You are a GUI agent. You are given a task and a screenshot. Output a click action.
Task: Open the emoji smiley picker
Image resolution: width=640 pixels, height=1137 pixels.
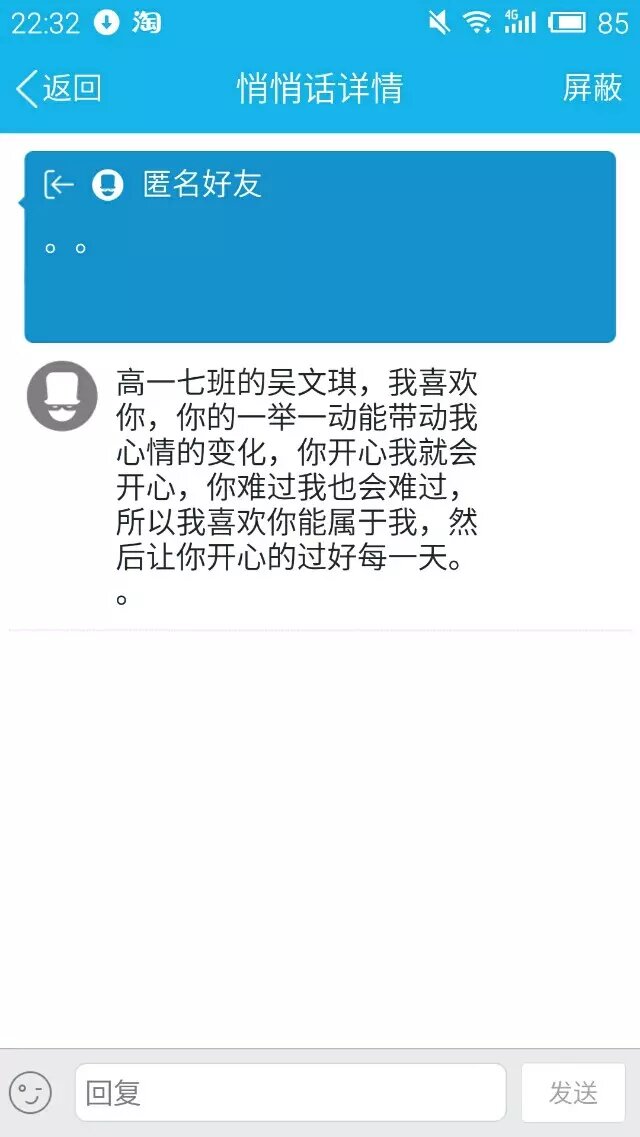[30, 1092]
